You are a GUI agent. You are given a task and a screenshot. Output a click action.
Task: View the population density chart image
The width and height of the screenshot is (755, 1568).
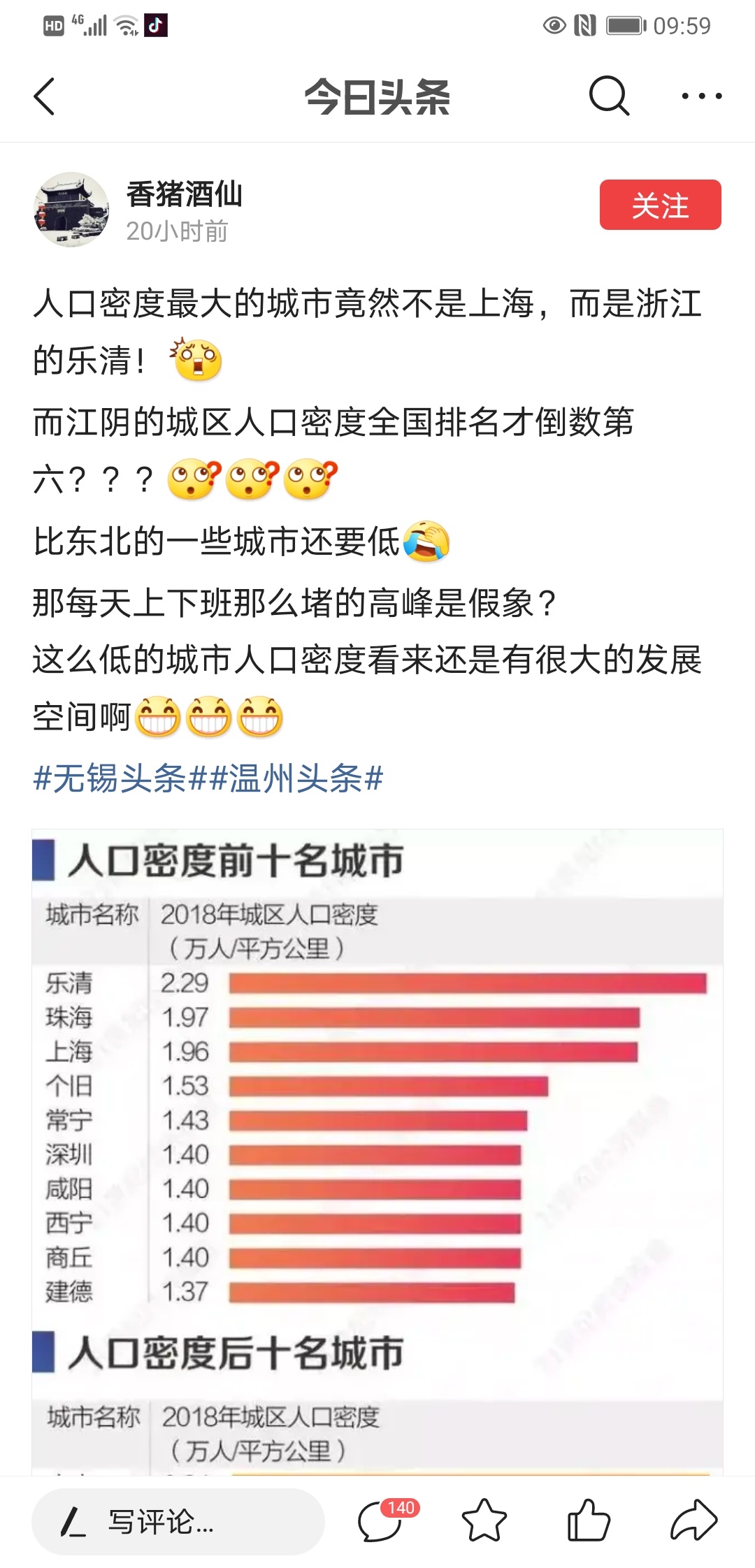tap(377, 1146)
